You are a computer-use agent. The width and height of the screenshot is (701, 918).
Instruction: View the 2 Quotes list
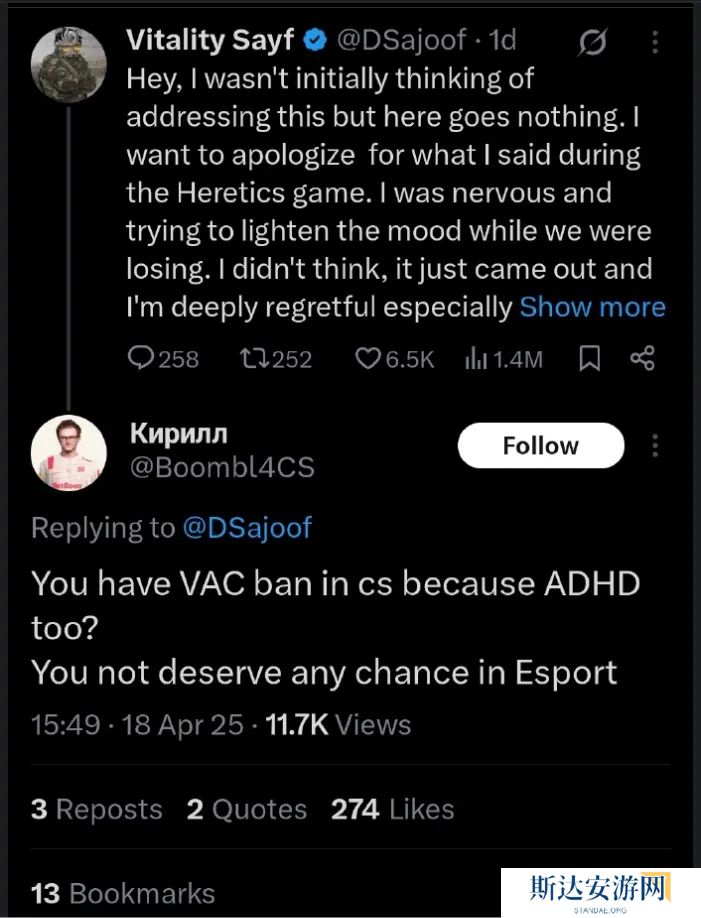pos(246,808)
